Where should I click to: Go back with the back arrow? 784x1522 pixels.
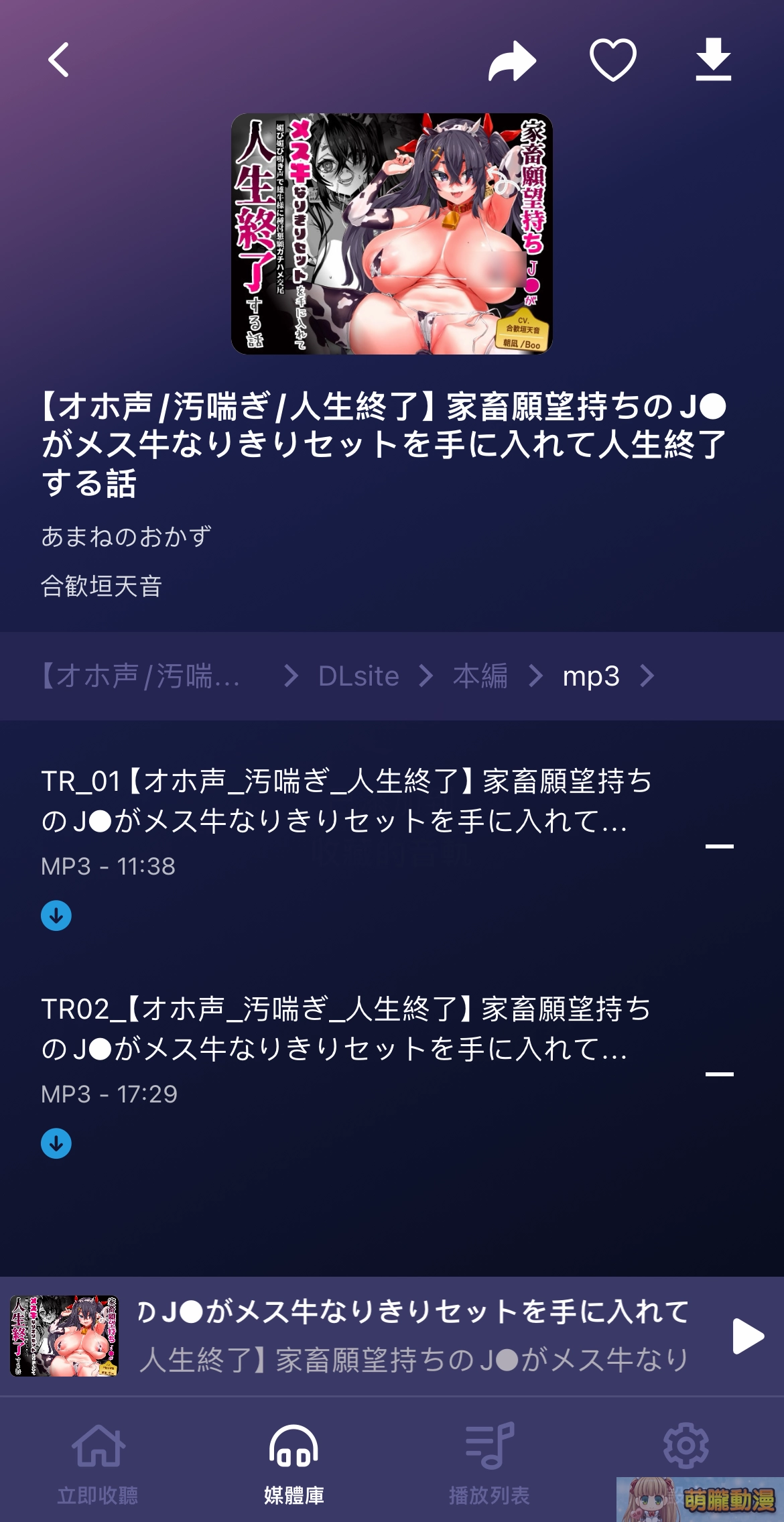point(58,60)
